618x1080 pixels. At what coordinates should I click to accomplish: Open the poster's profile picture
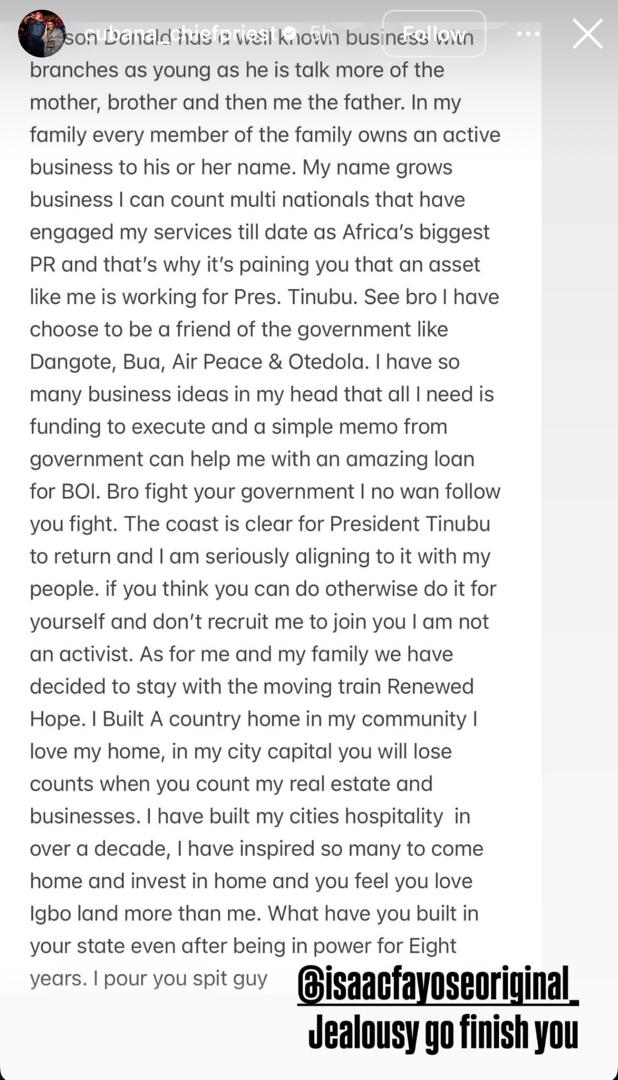41,34
